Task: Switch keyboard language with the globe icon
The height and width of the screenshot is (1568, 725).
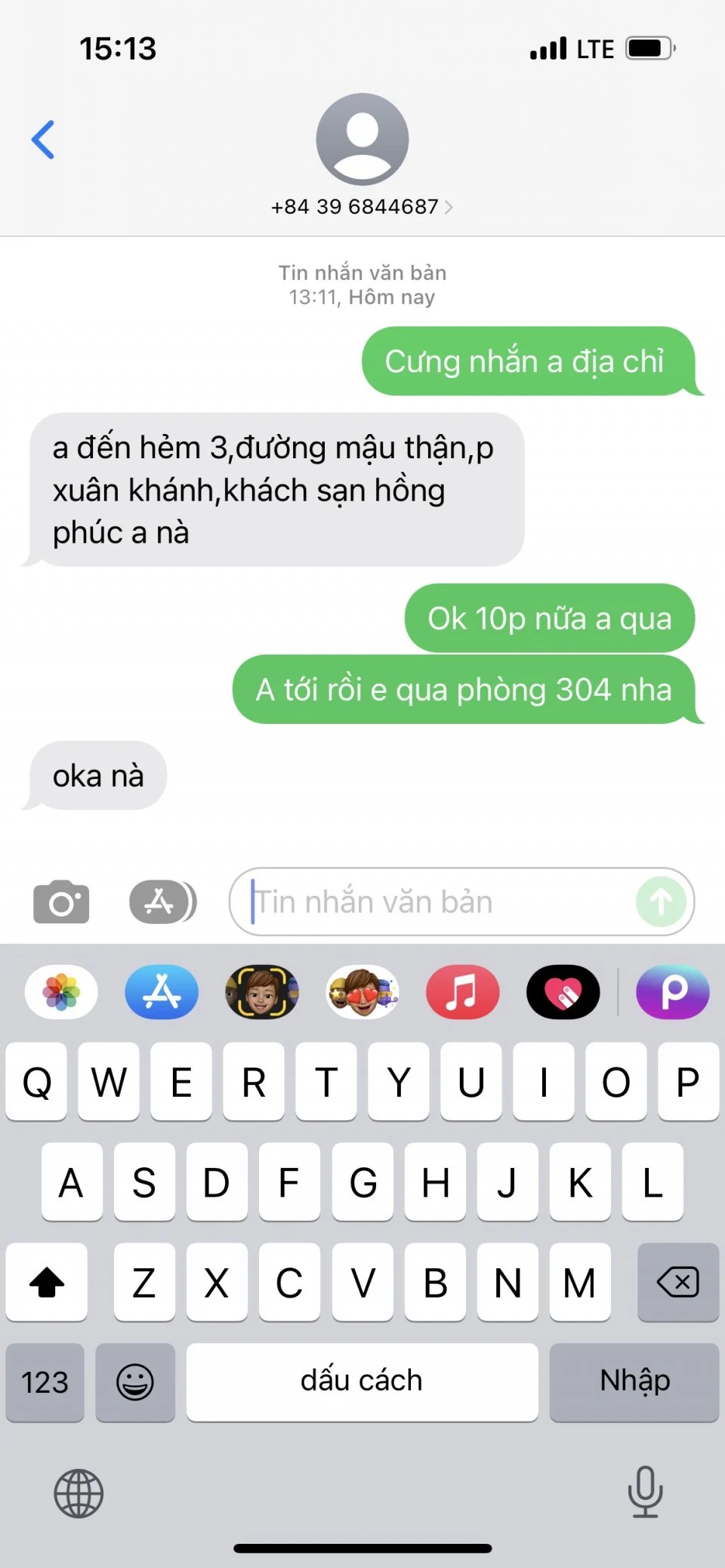Action: 79,1493
